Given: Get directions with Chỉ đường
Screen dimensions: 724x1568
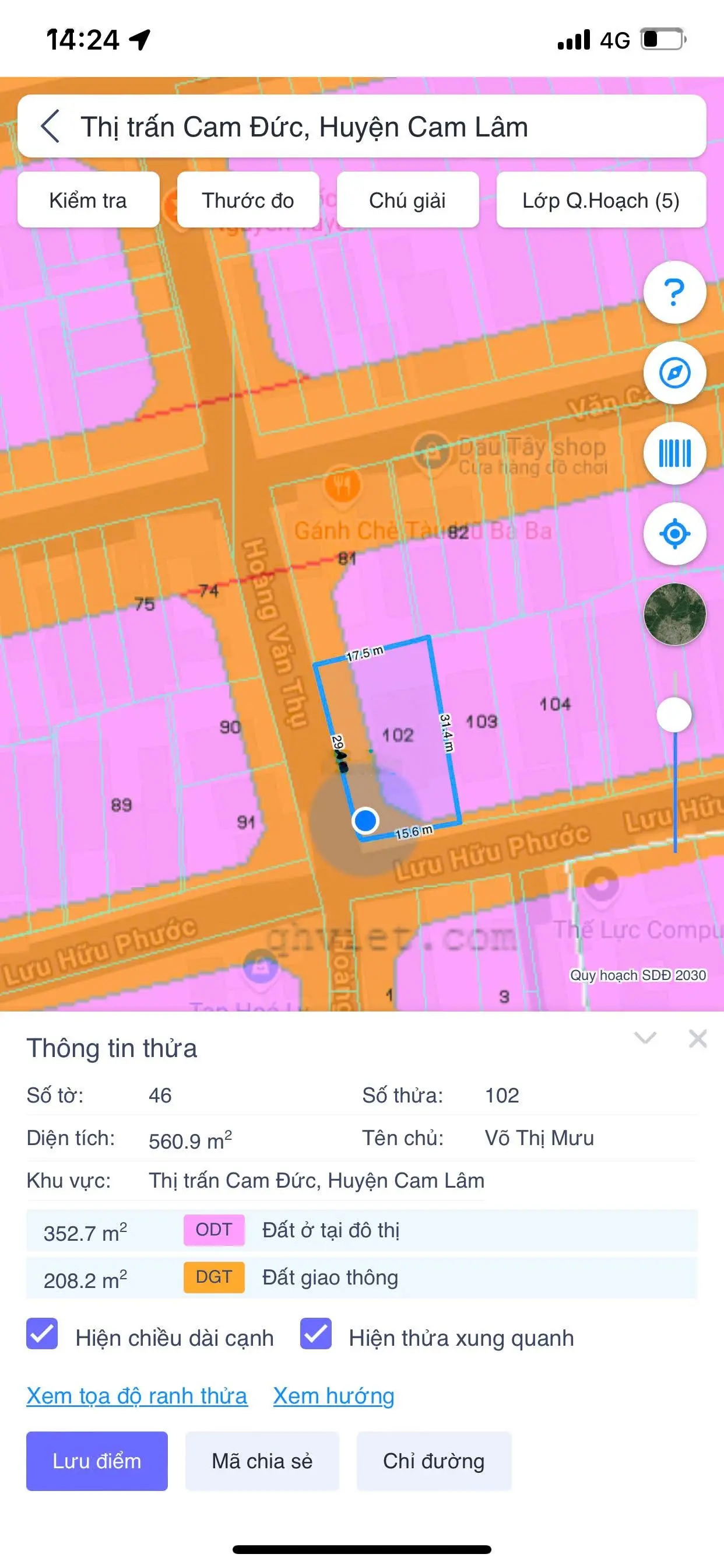Looking at the screenshot, I should [x=433, y=1461].
